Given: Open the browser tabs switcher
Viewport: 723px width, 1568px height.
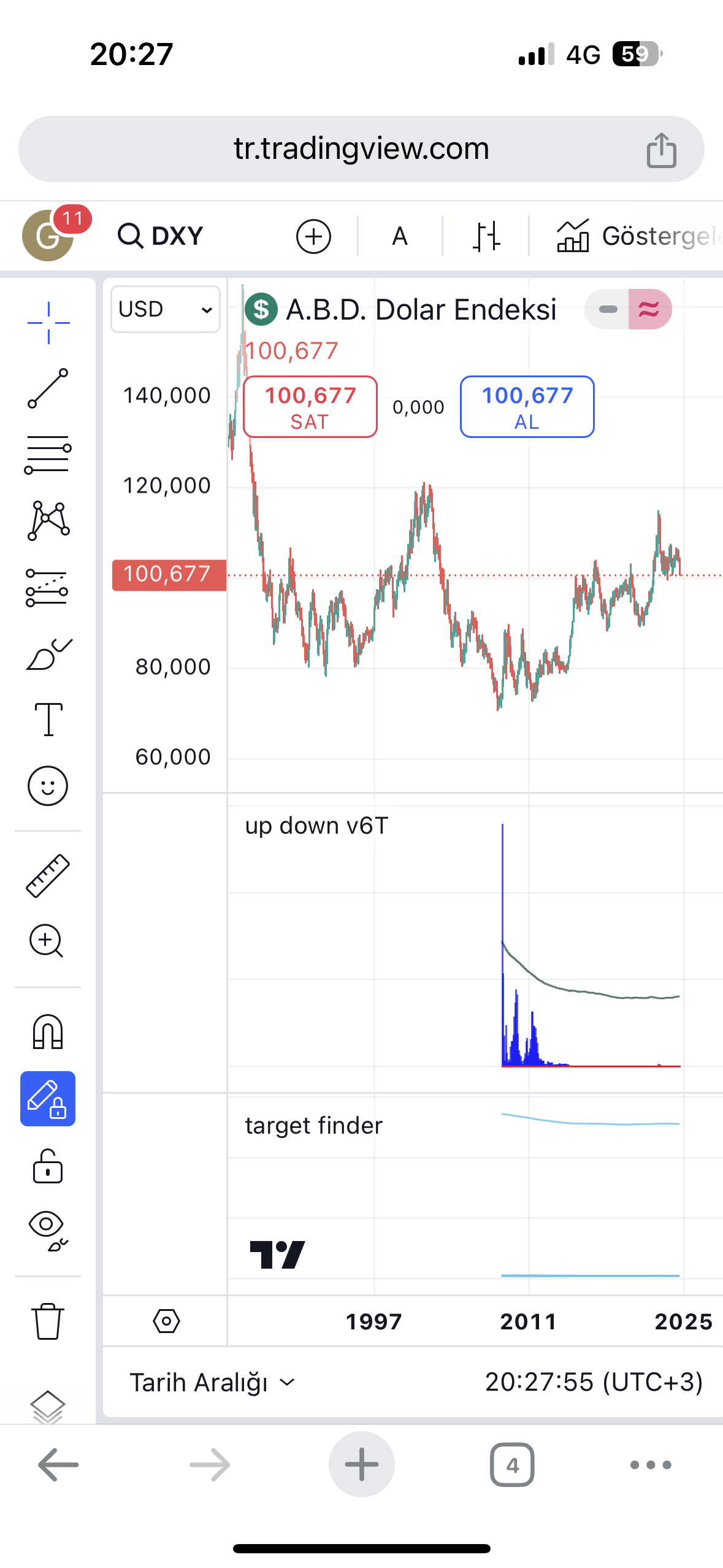Looking at the screenshot, I should point(512,1465).
